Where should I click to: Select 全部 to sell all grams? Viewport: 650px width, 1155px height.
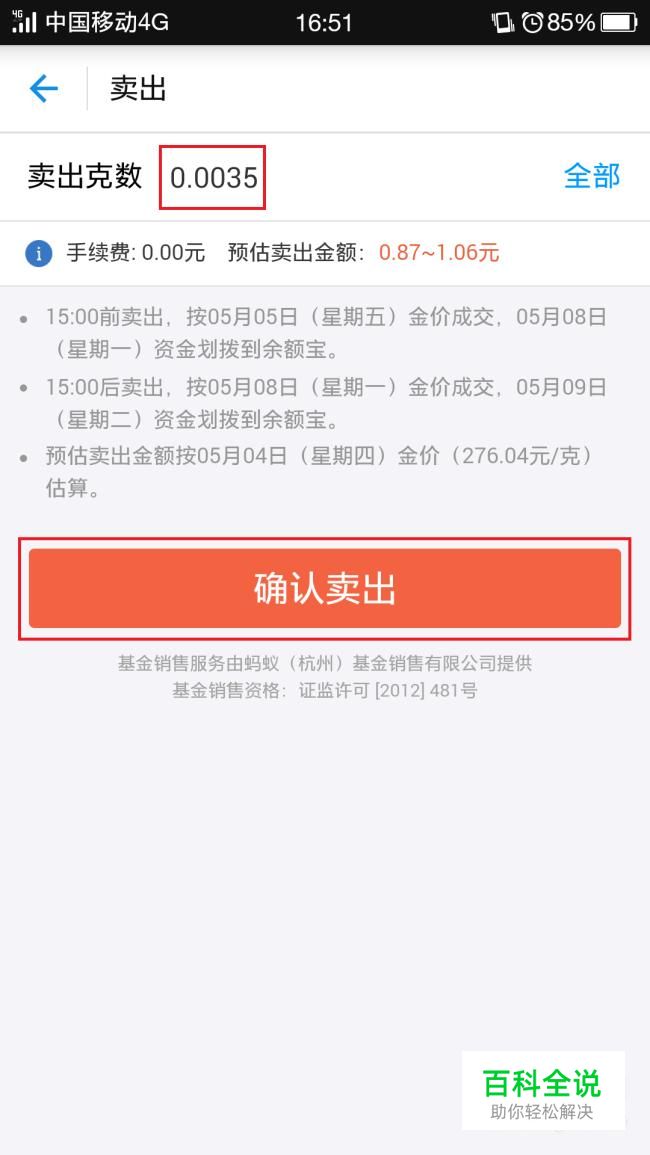click(x=592, y=176)
